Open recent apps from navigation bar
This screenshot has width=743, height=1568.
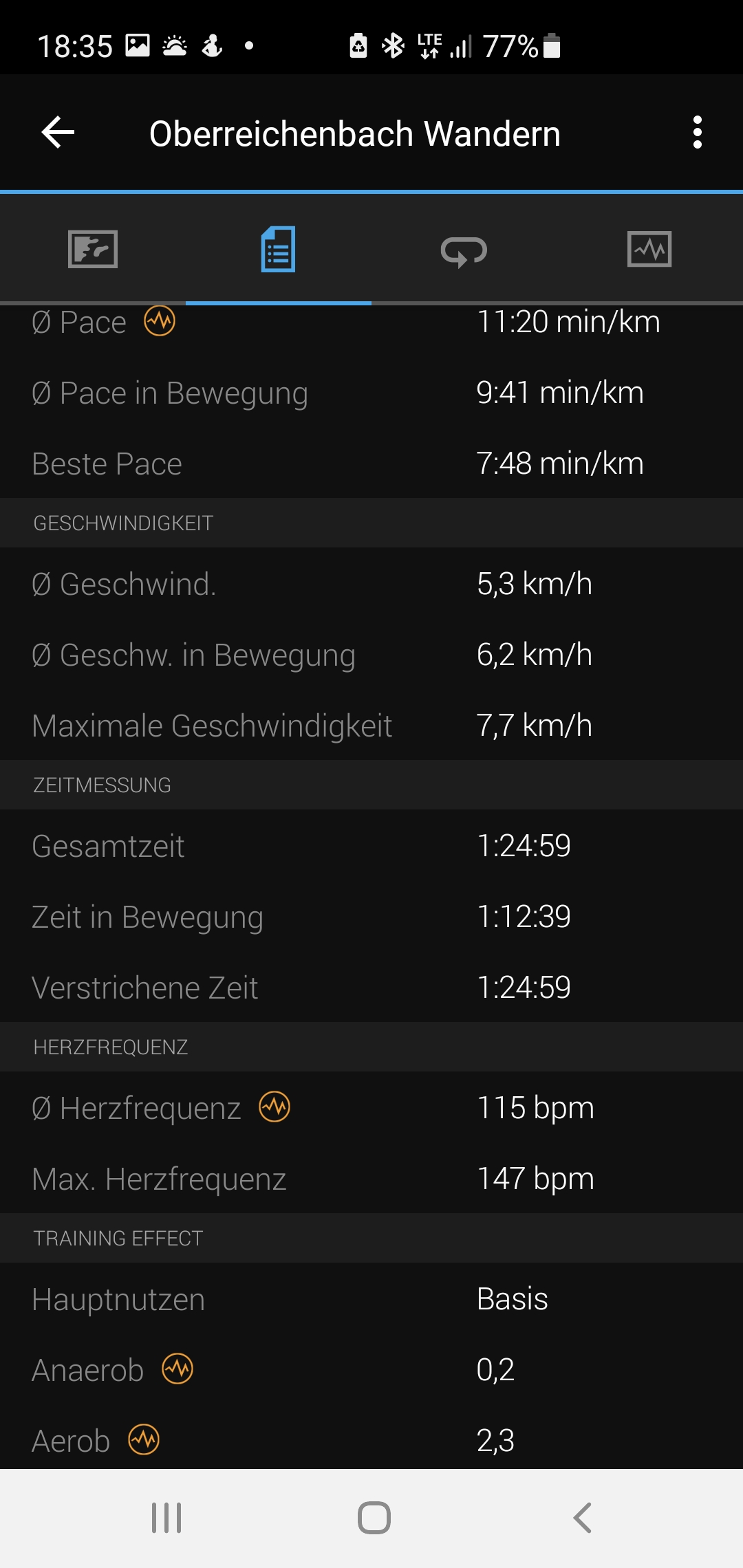166,1518
